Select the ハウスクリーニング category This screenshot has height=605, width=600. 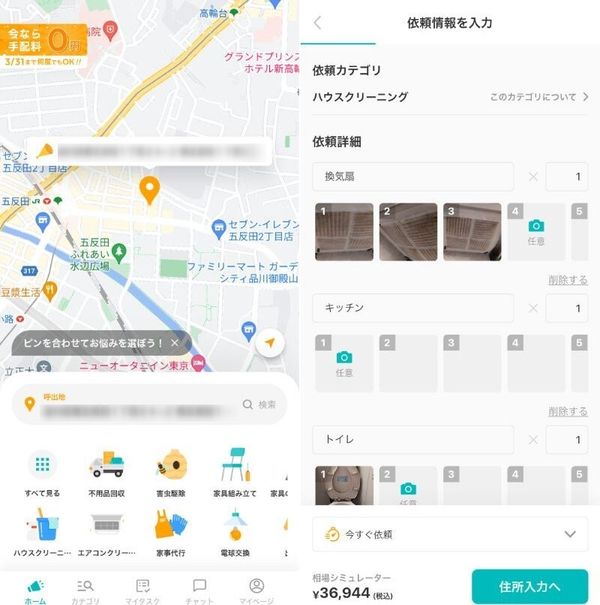pos(42,532)
